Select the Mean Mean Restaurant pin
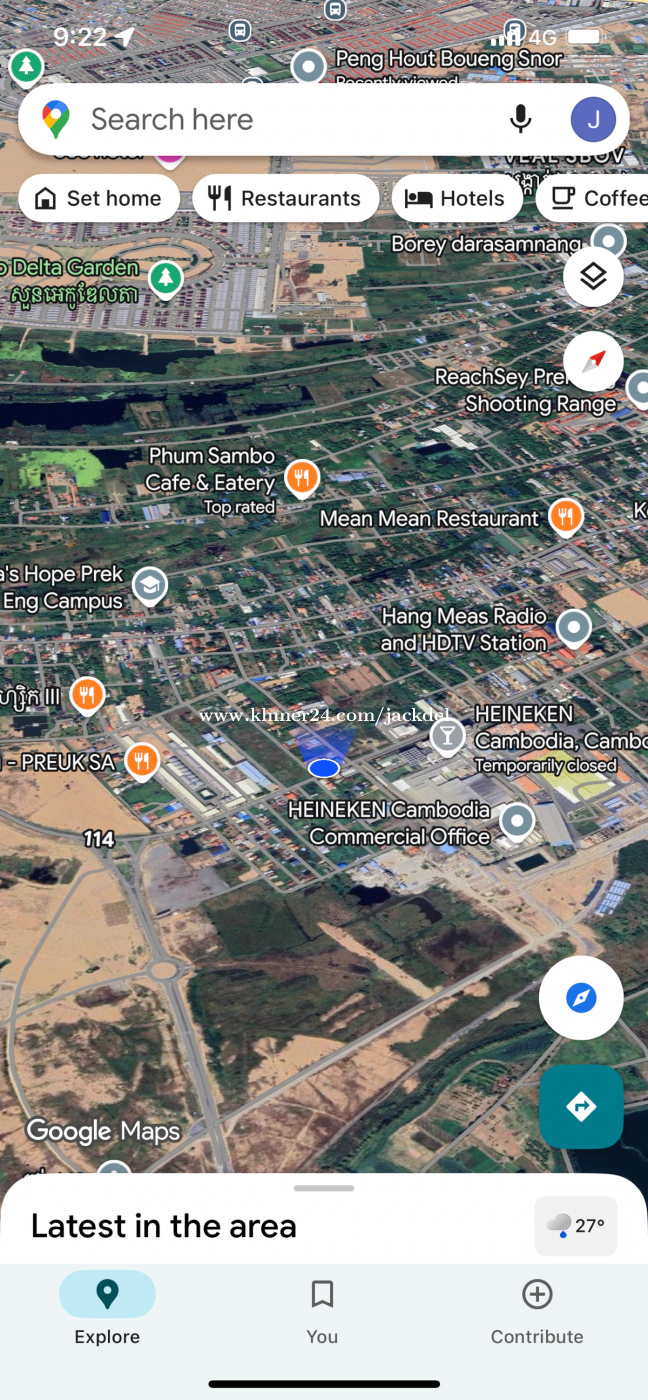 pyautogui.click(x=565, y=516)
